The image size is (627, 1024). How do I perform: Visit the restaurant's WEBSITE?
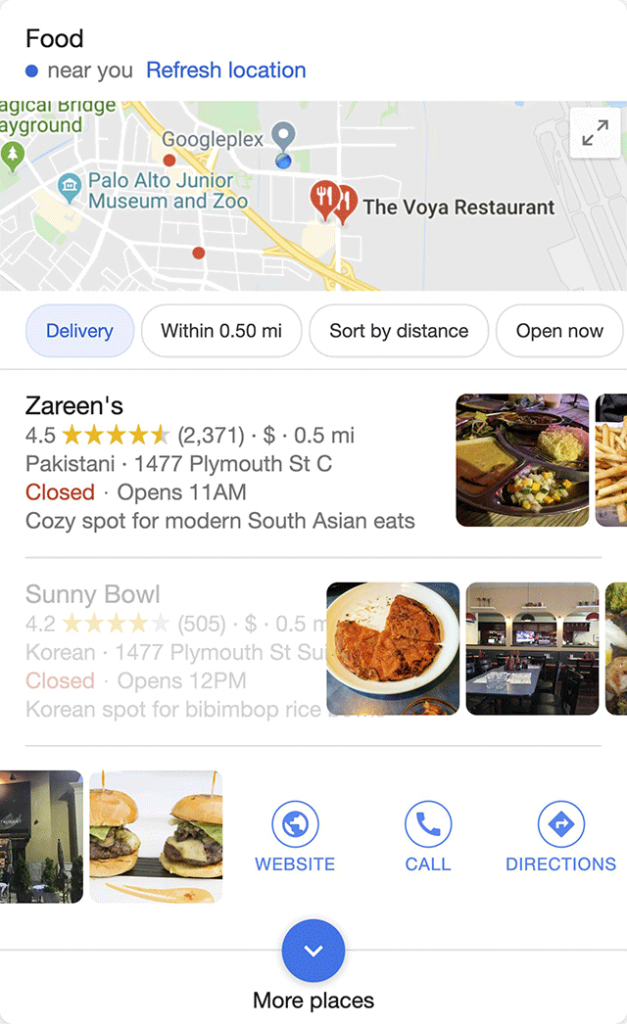pos(295,837)
